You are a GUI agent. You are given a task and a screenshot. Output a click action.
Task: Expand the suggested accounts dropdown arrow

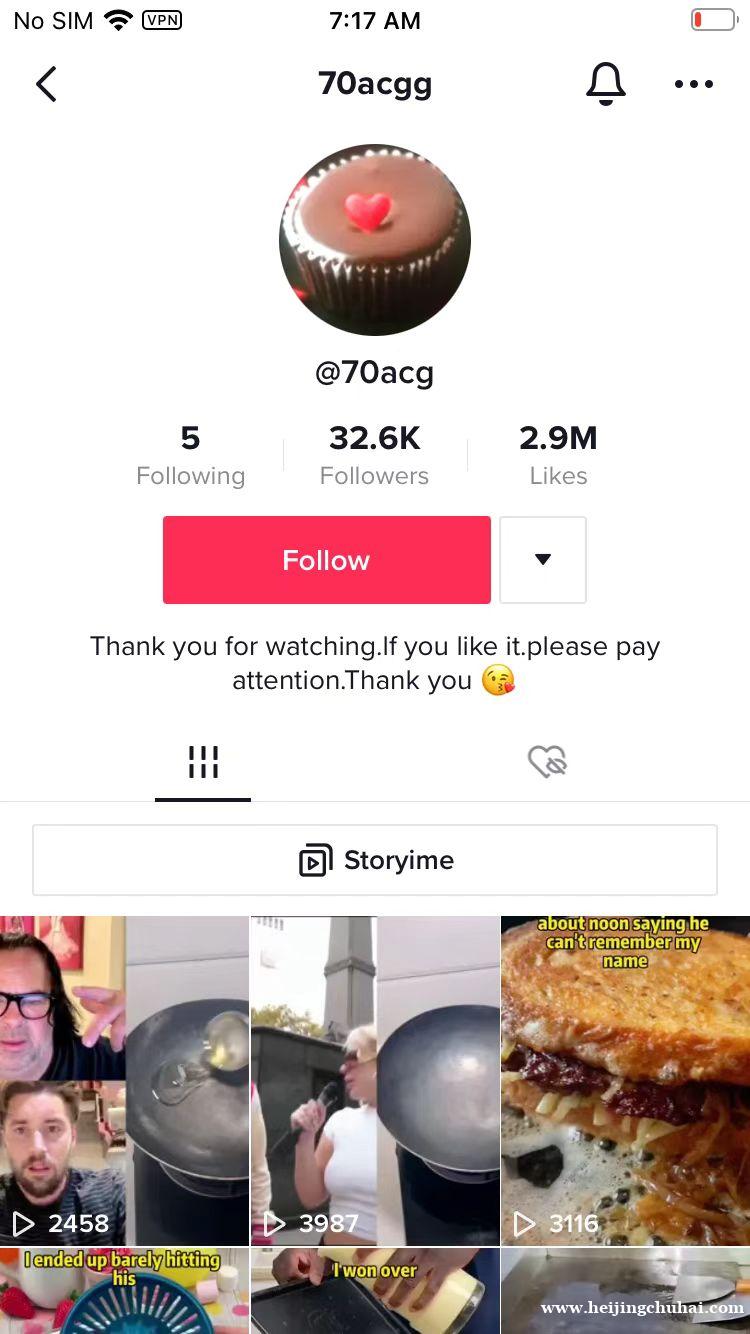pos(543,560)
